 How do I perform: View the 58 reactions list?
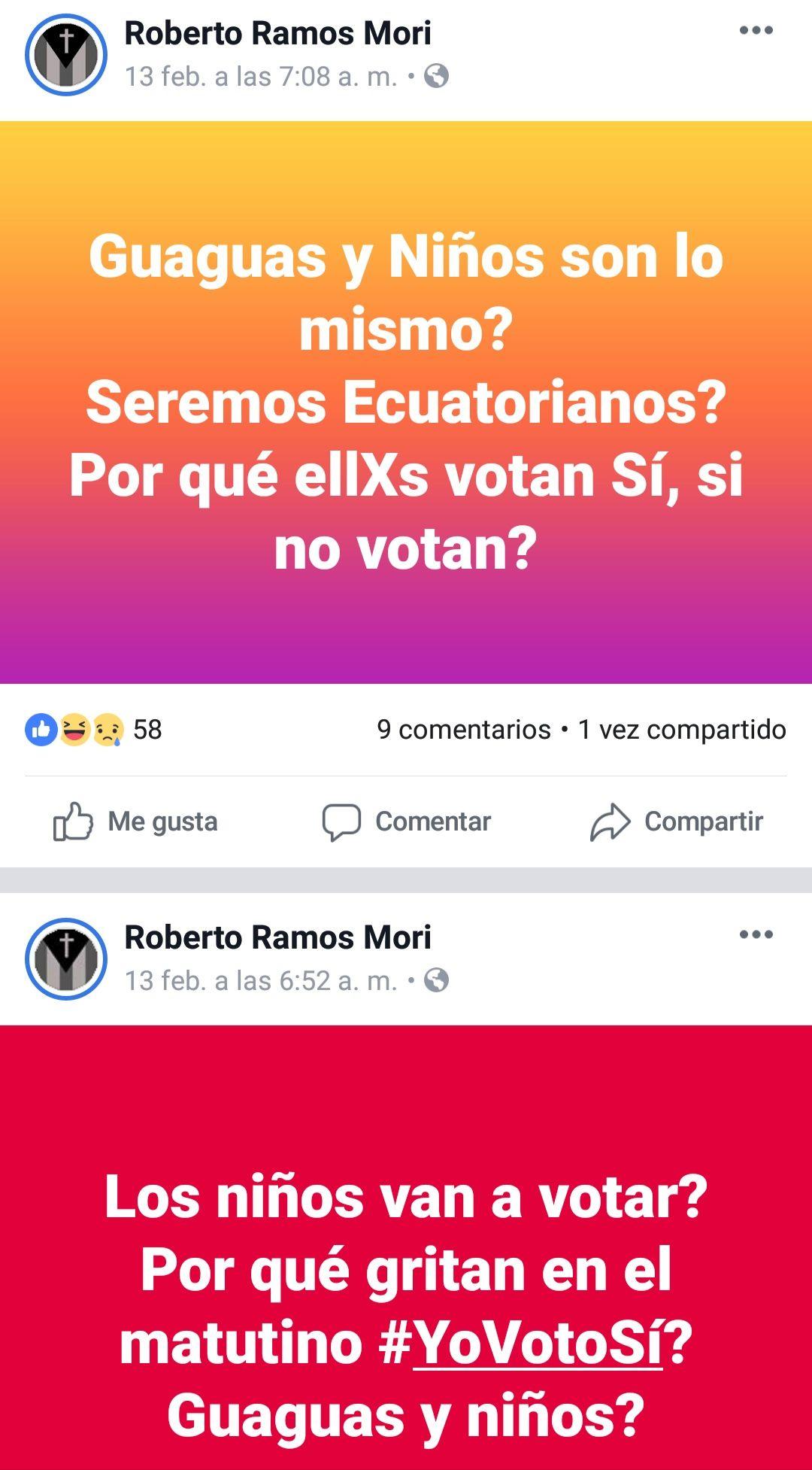click(94, 730)
